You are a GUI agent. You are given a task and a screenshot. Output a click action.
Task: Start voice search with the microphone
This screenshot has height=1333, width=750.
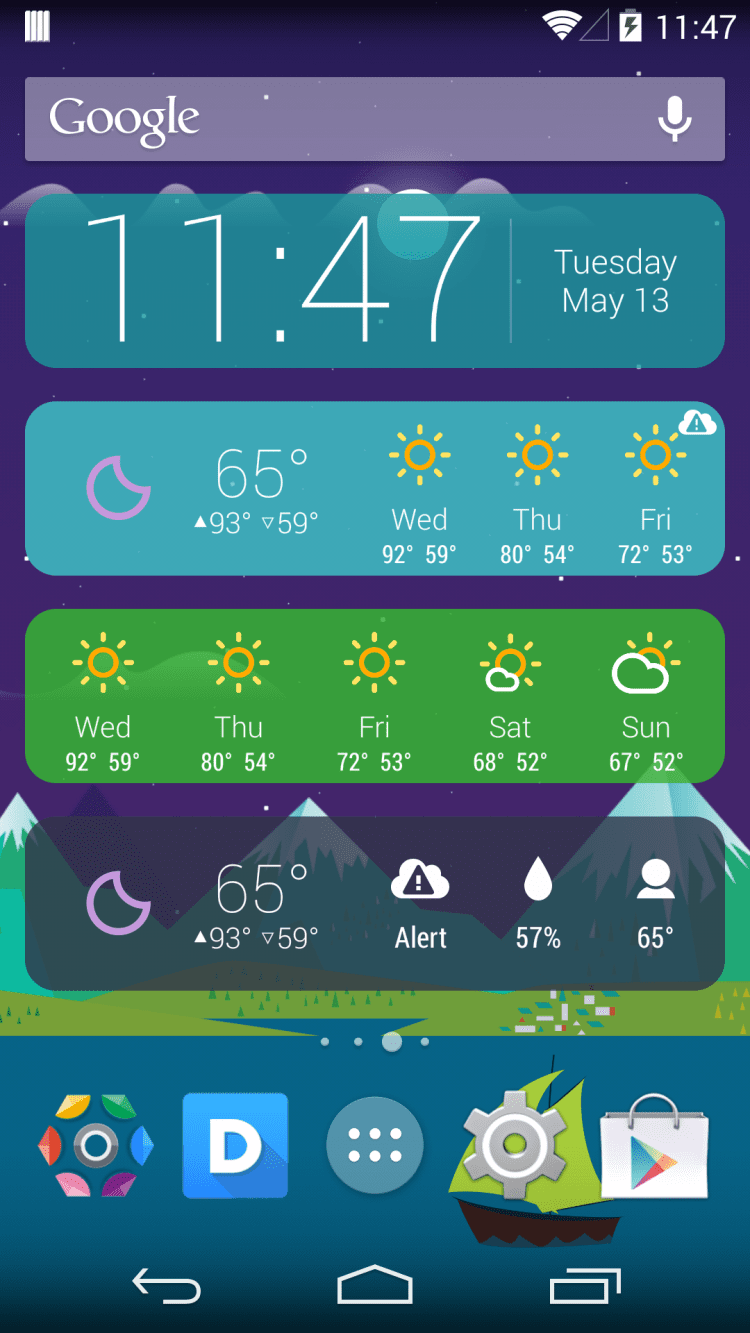pos(674,119)
